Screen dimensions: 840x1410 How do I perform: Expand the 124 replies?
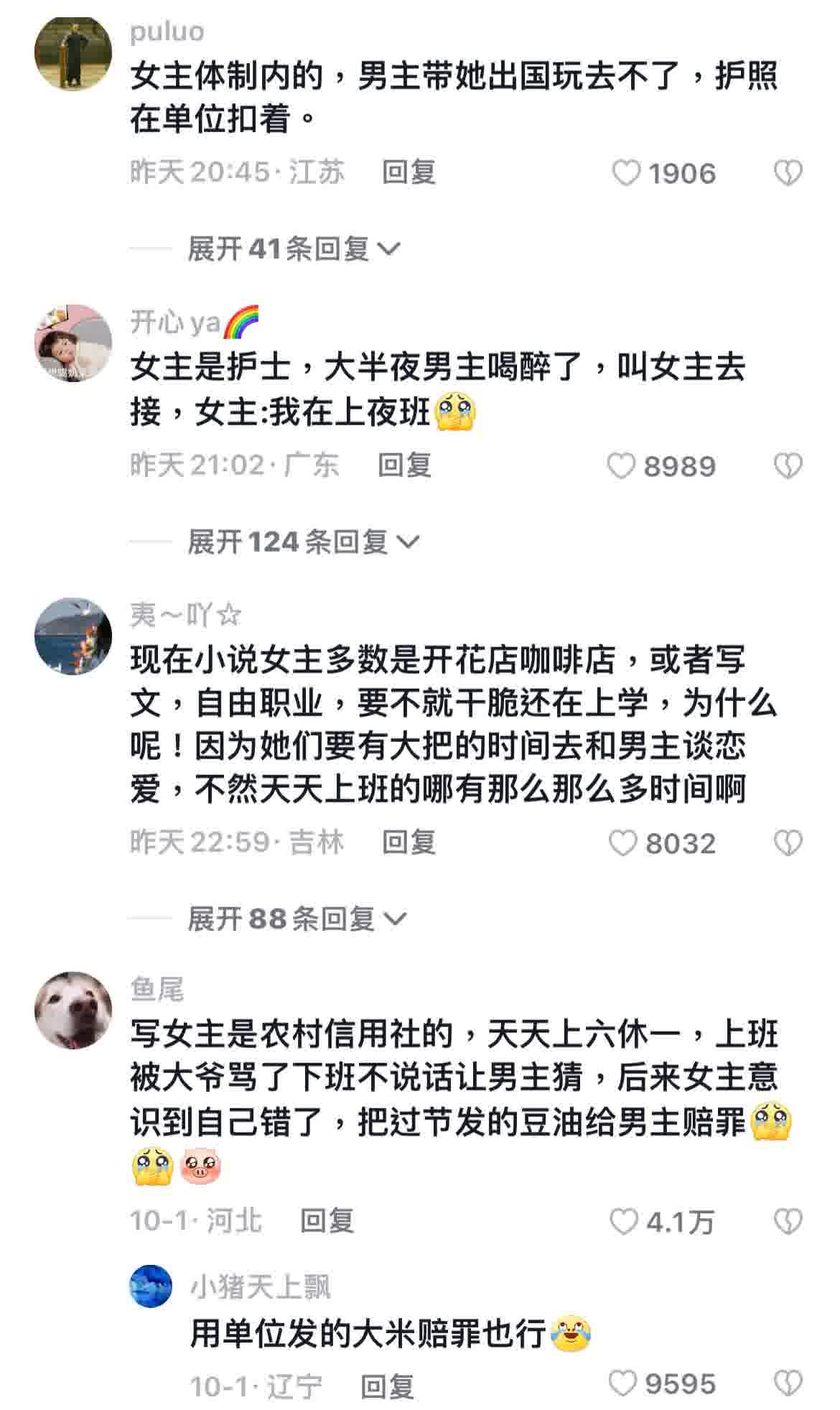tap(302, 542)
